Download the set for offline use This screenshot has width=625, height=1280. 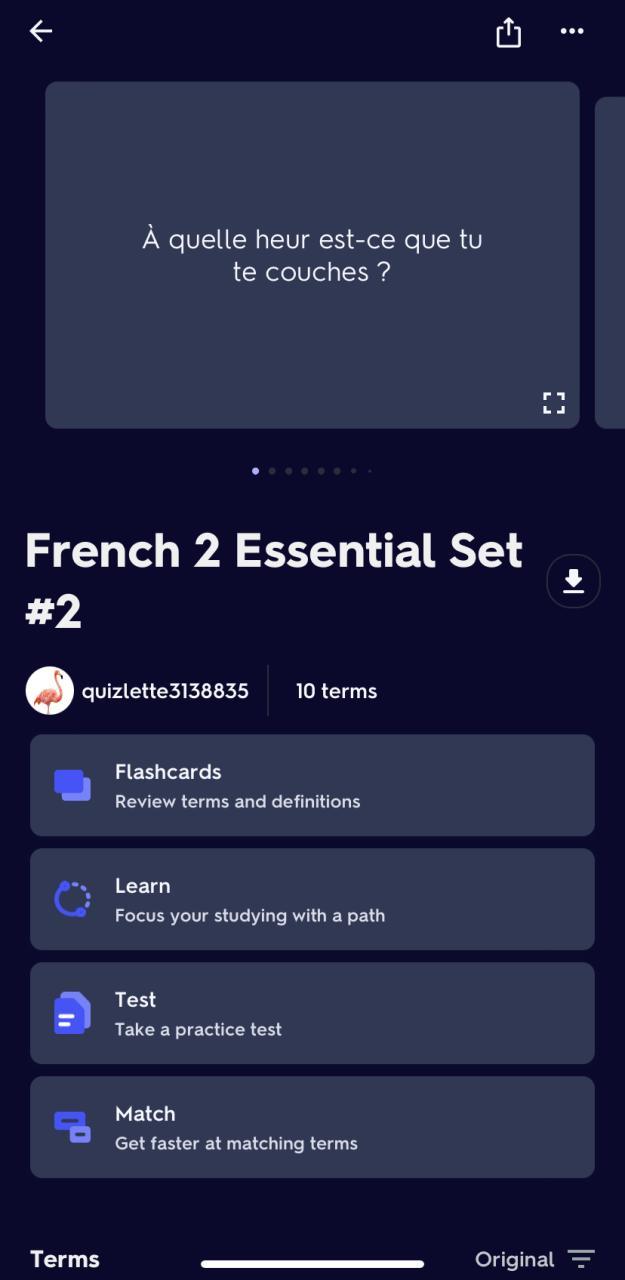coord(573,581)
